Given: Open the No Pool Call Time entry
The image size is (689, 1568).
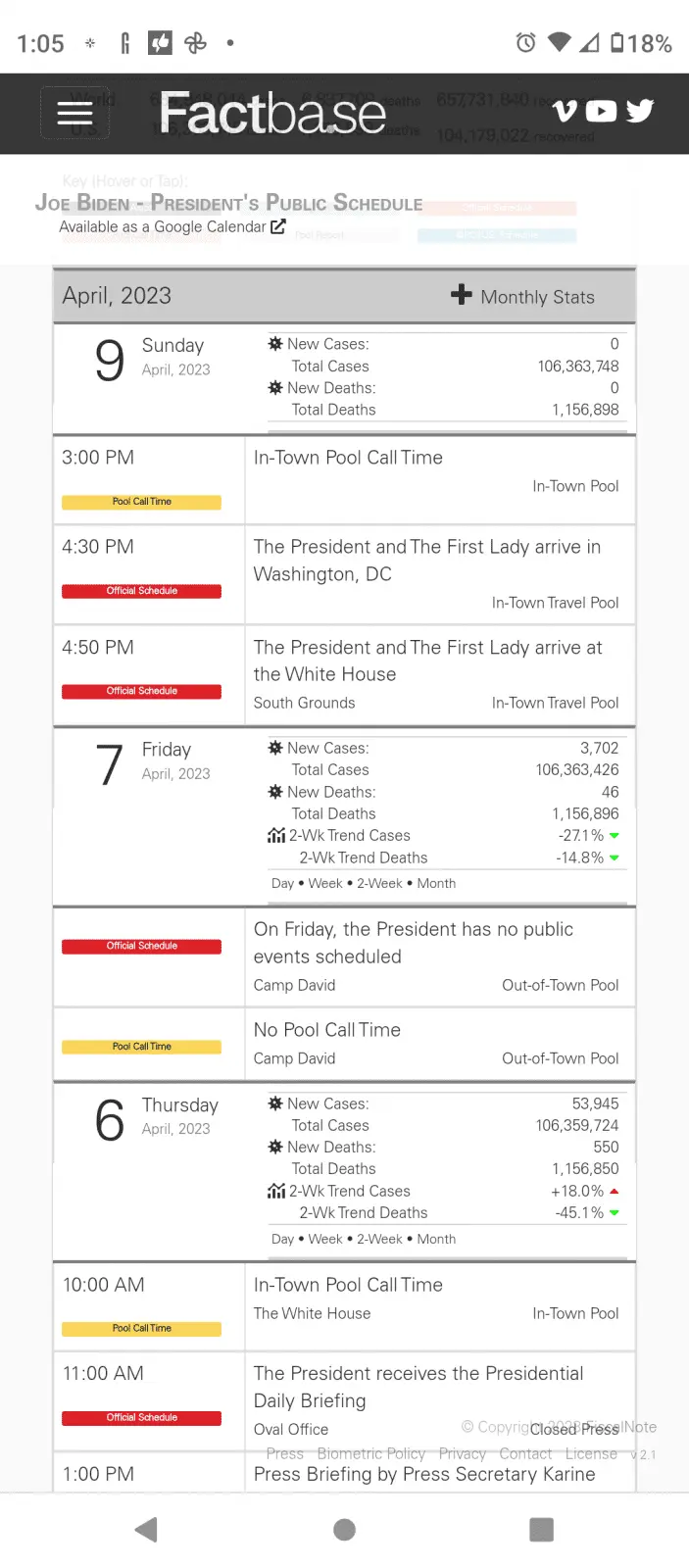Looking at the screenshot, I should (x=327, y=1030).
